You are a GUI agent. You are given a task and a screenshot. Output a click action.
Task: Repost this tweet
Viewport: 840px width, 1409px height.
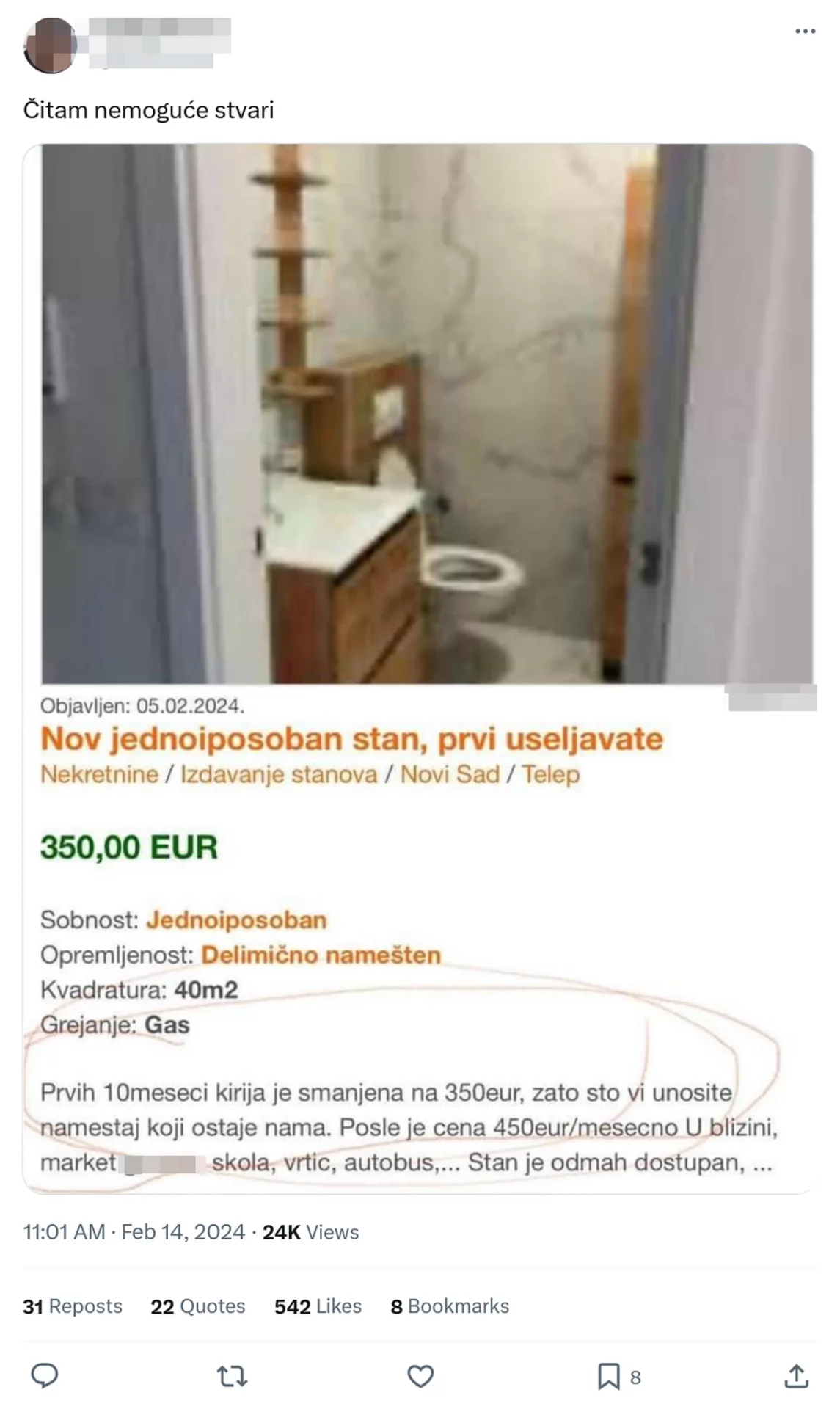pyautogui.click(x=233, y=1376)
